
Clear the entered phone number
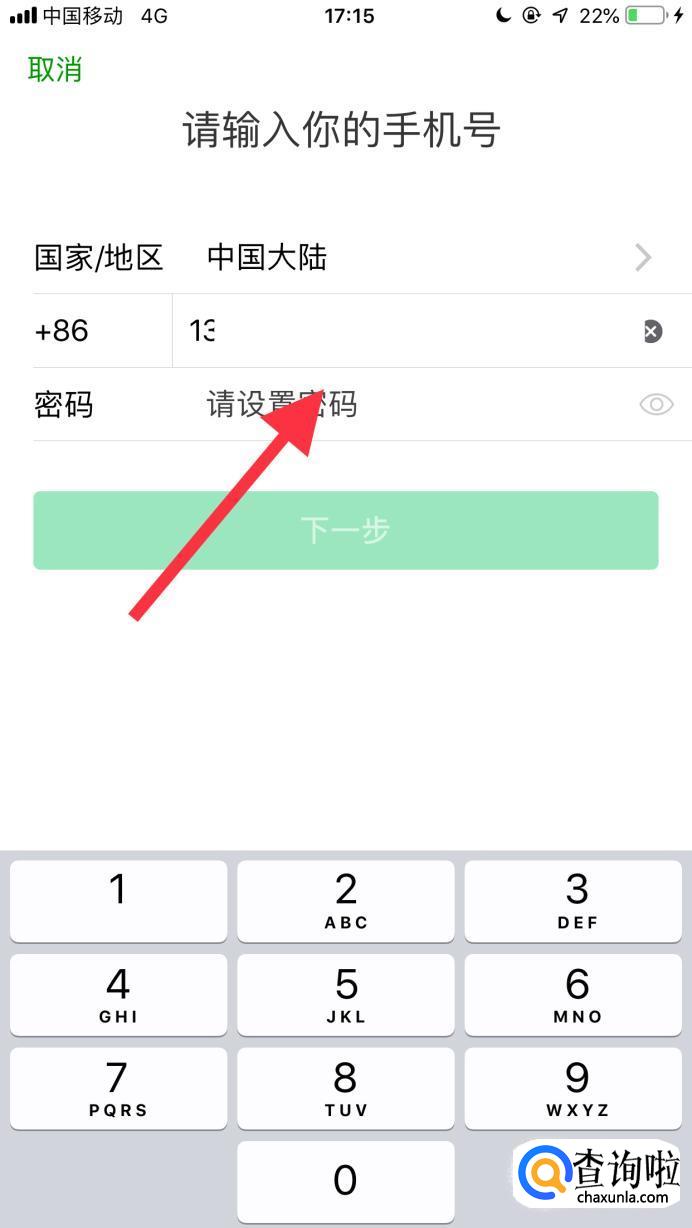652,331
